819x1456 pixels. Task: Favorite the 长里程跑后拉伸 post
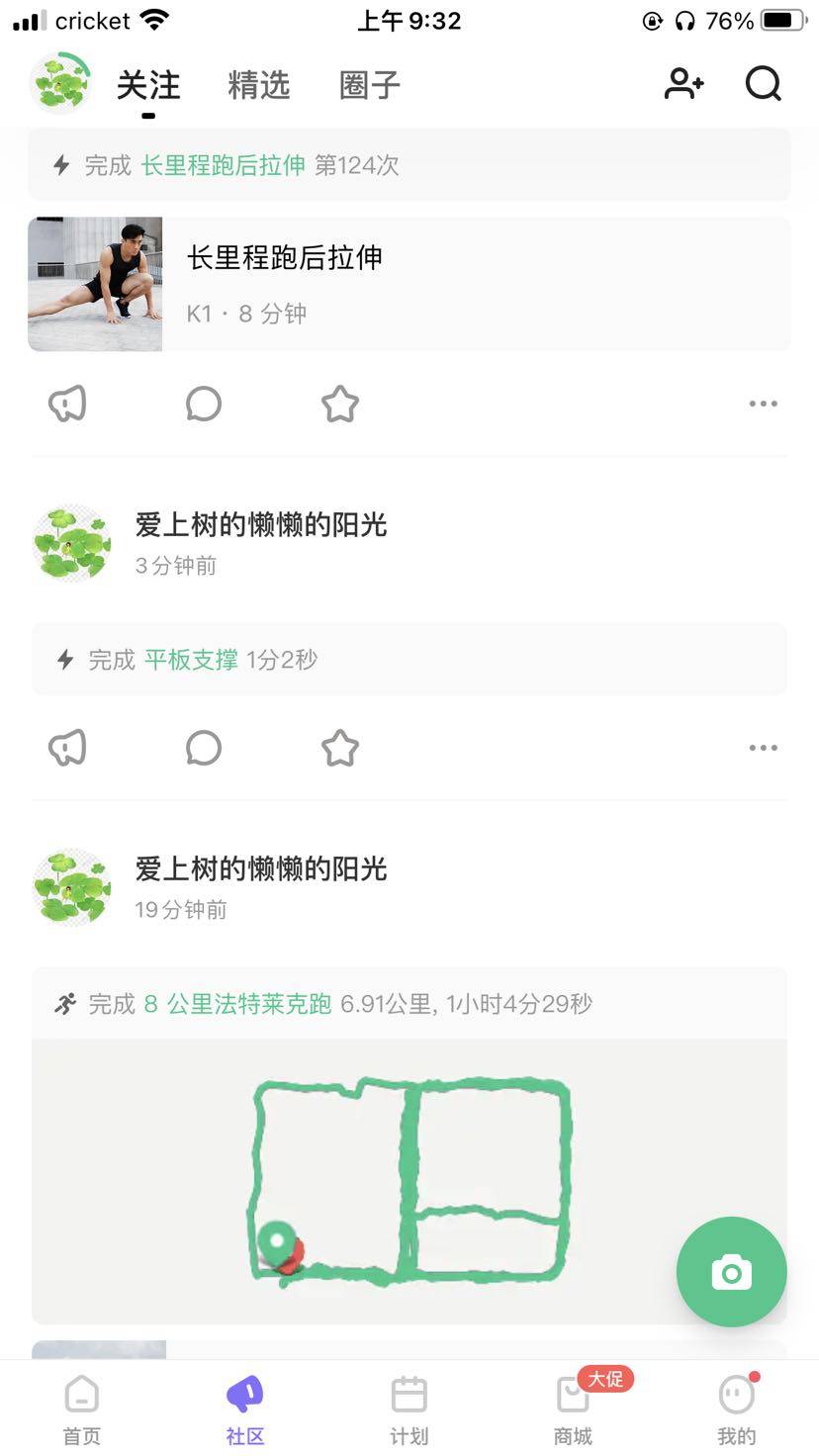click(339, 404)
